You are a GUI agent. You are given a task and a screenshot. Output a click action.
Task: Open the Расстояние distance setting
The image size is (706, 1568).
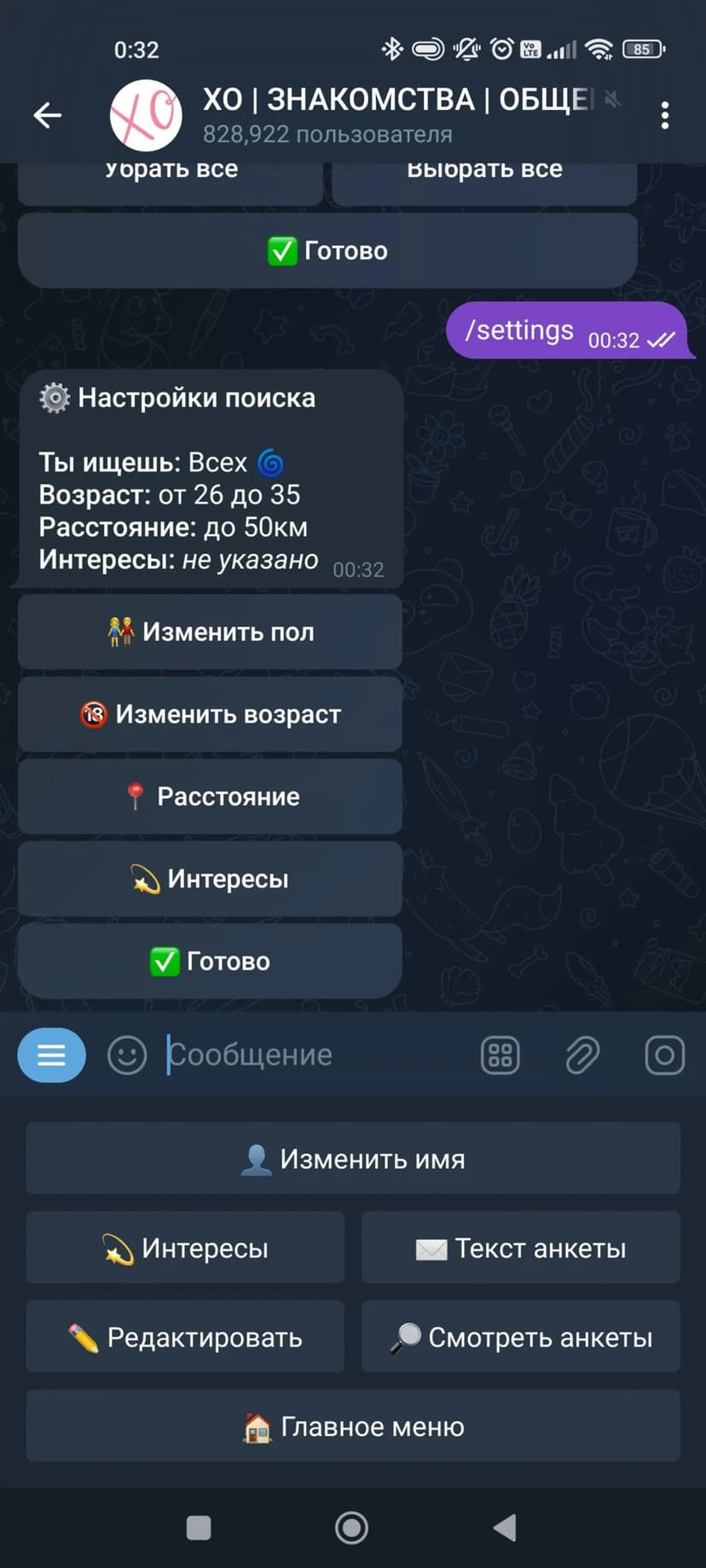[x=210, y=797]
